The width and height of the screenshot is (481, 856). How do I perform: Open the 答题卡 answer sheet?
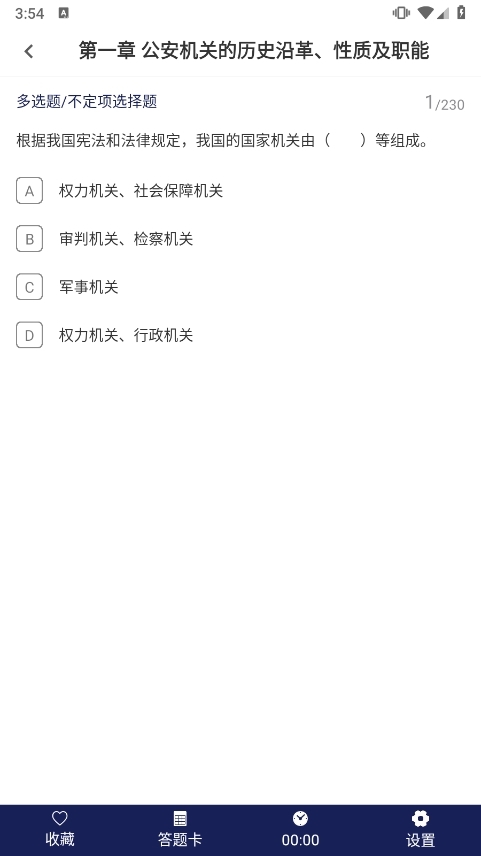coord(180,829)
